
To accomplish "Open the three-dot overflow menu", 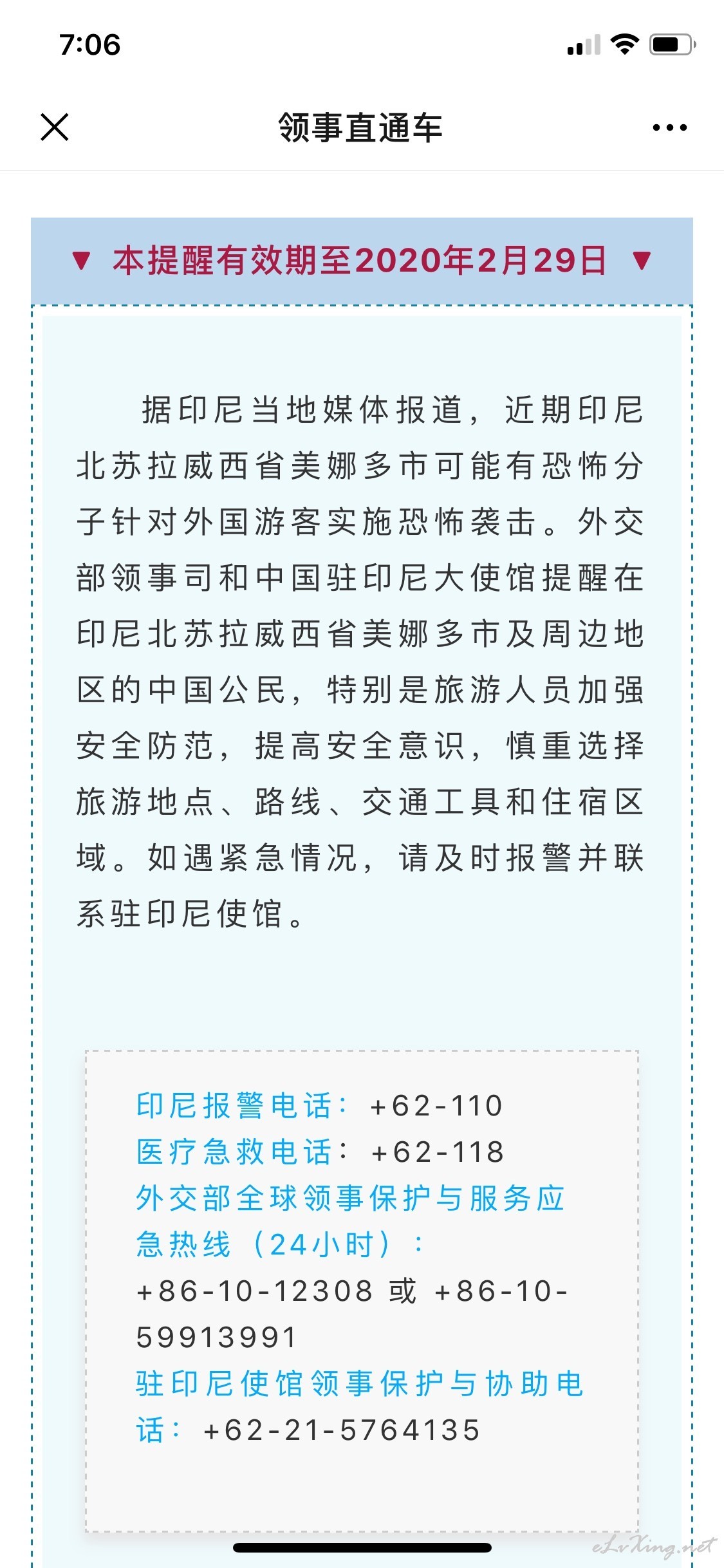I will pos(669,127).
